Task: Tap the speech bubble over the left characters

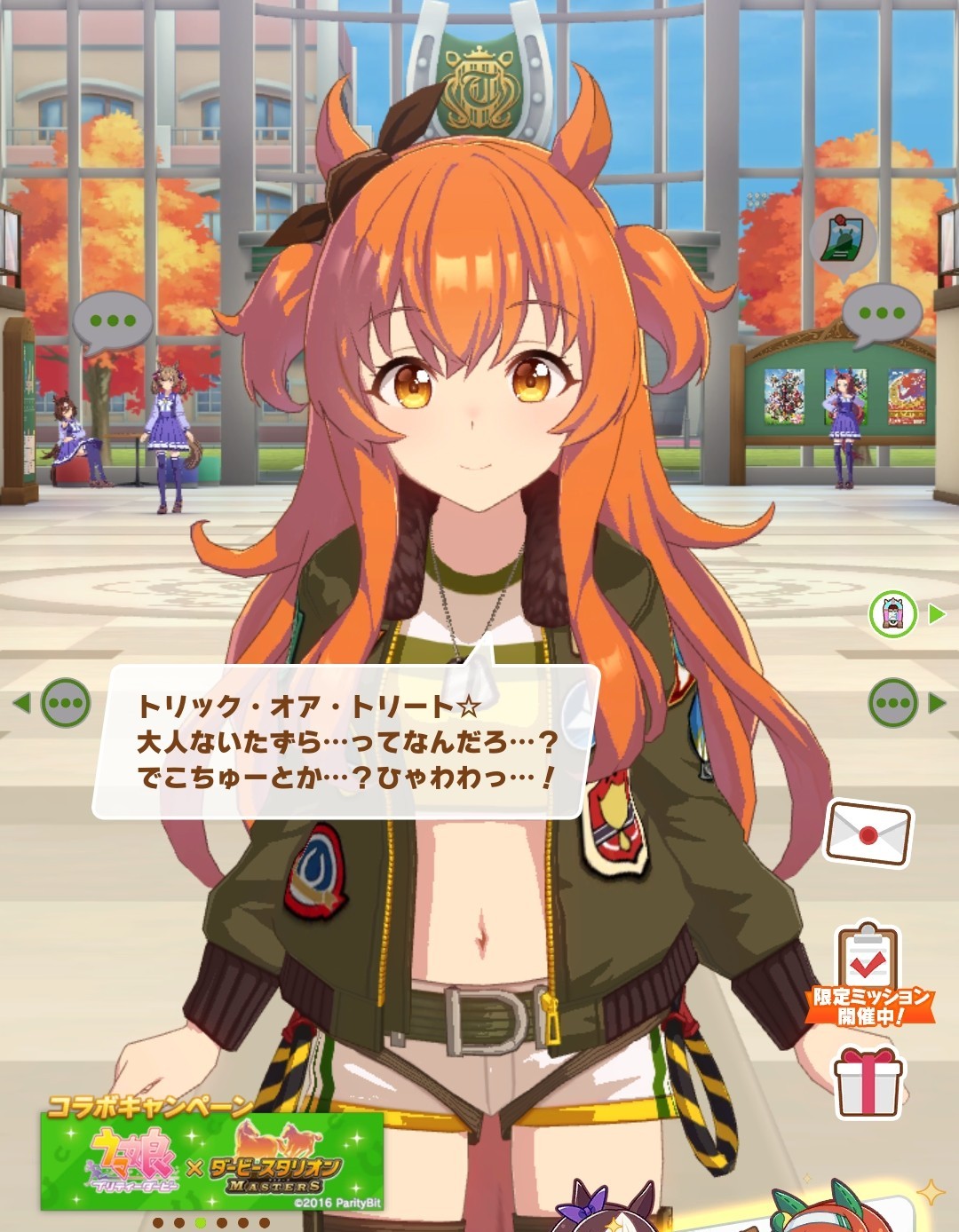Action: tap(113, 323)
